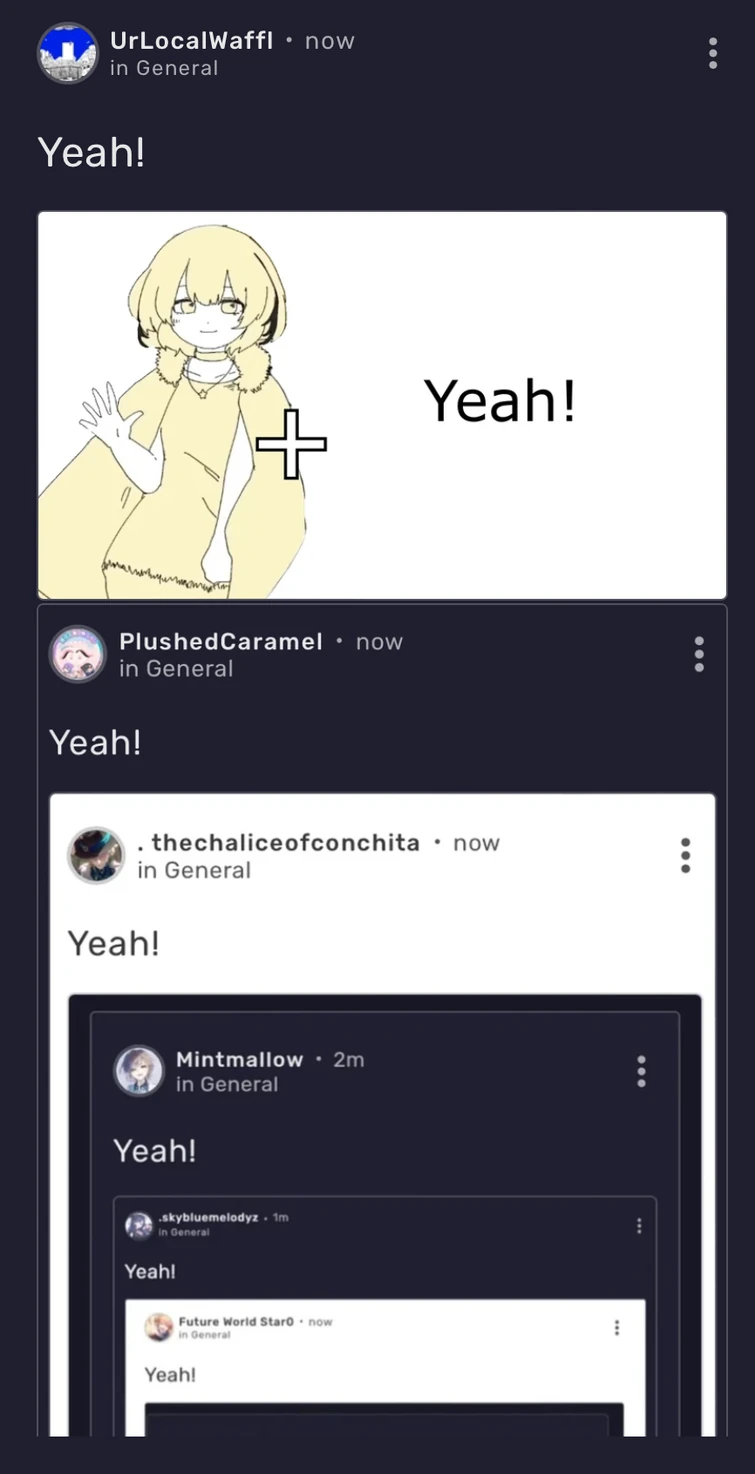The height and width of the screenshot is (1474, 755).
Task: Open the Yeah anime girl image
Action: tap(380, 404)
